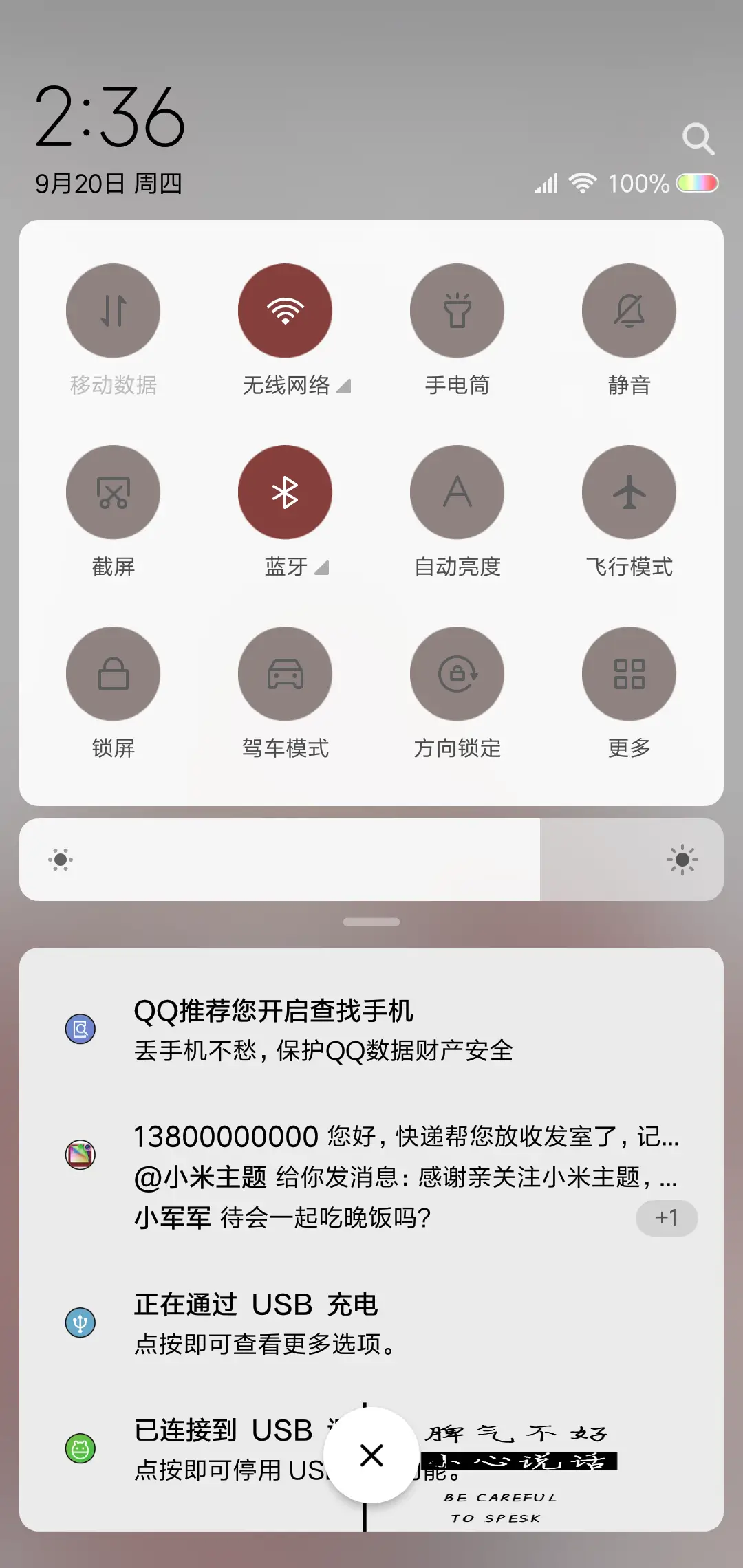
Task: Adjust the brightness slider
Action: tap(371, 860)
